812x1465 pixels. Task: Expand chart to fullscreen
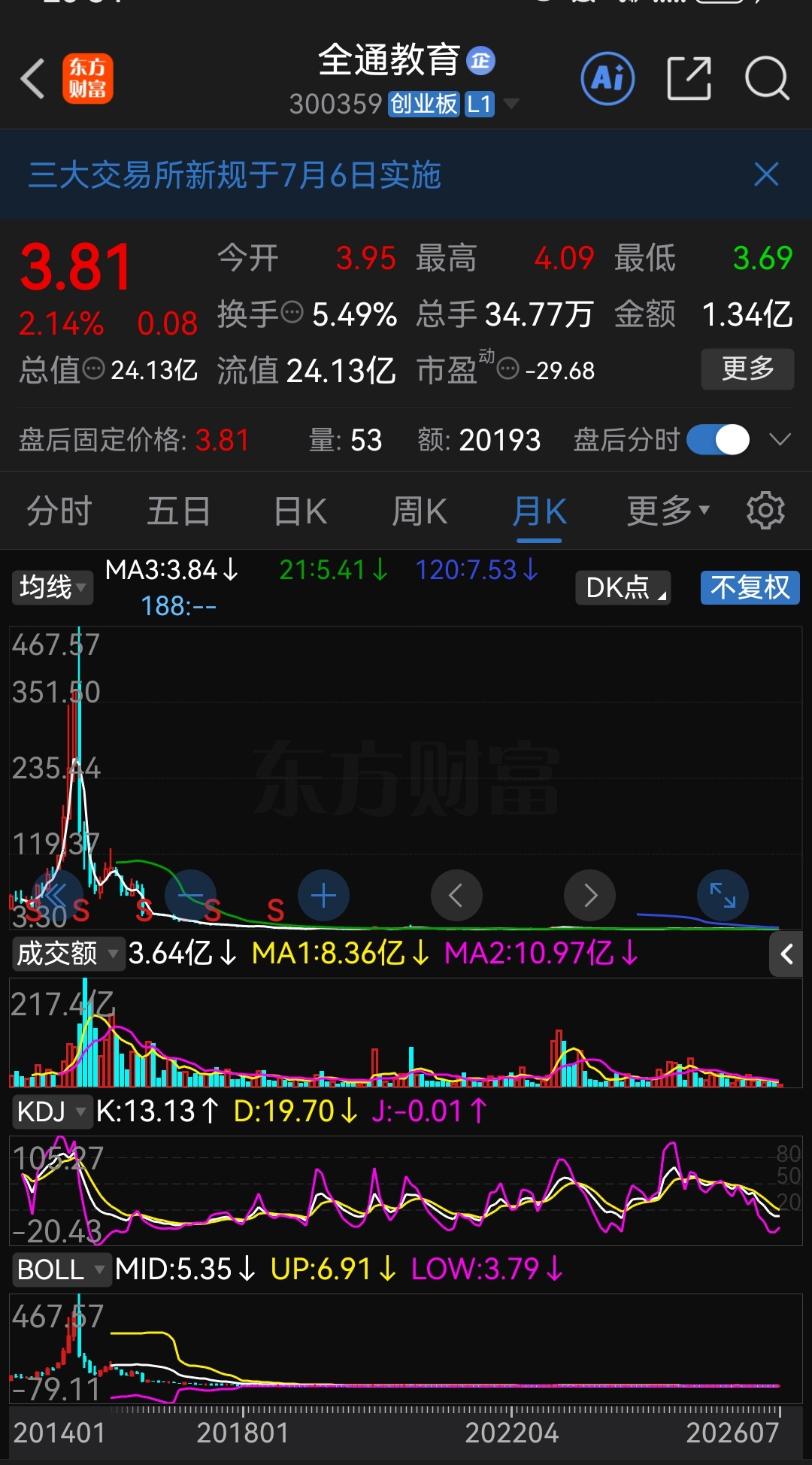click(723, 896)
